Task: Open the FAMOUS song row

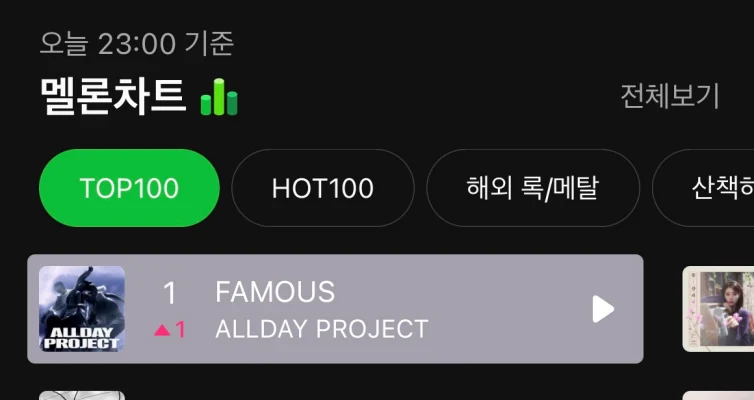Action: pos(380,309)
